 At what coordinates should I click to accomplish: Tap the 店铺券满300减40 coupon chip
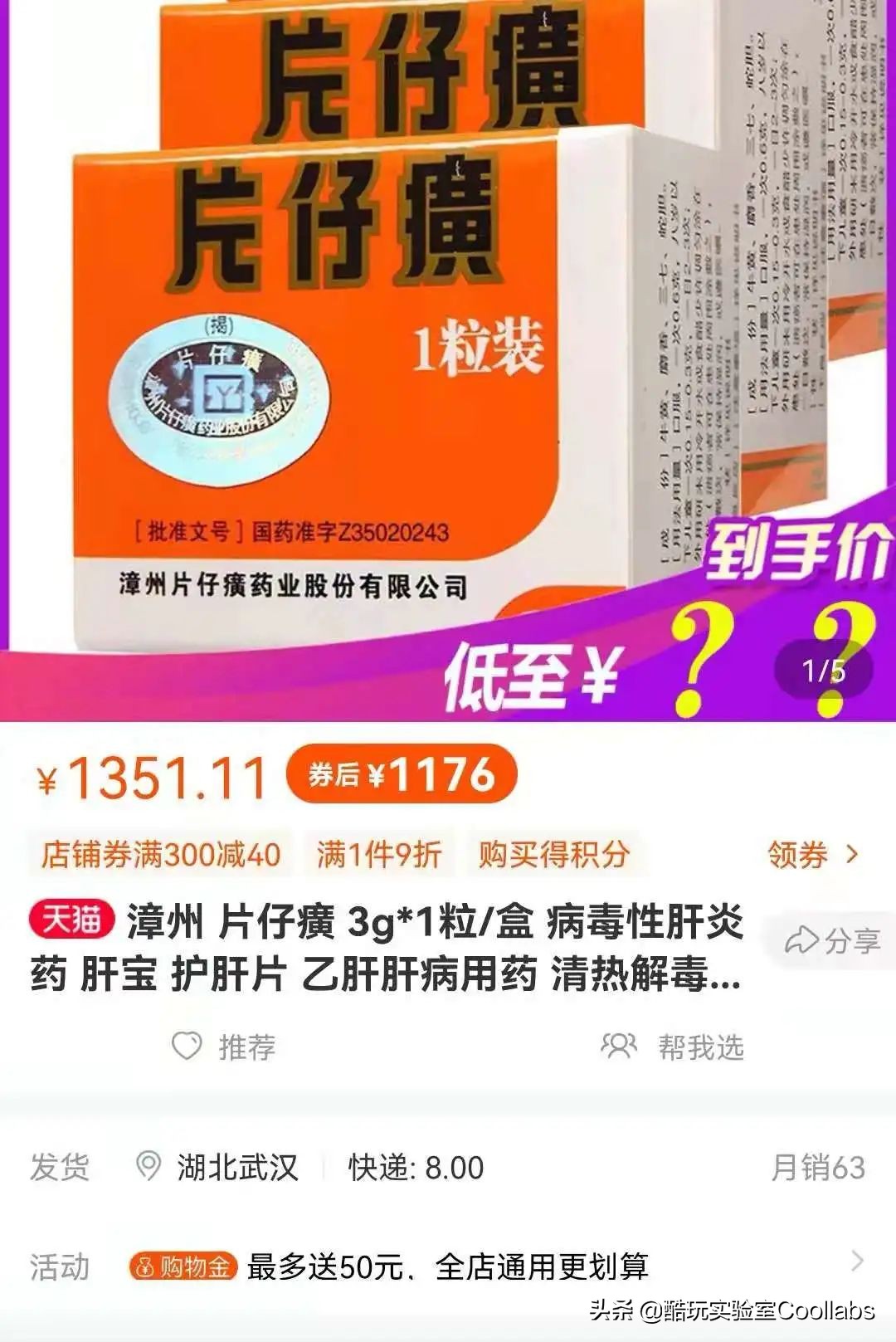click(161, 854)
